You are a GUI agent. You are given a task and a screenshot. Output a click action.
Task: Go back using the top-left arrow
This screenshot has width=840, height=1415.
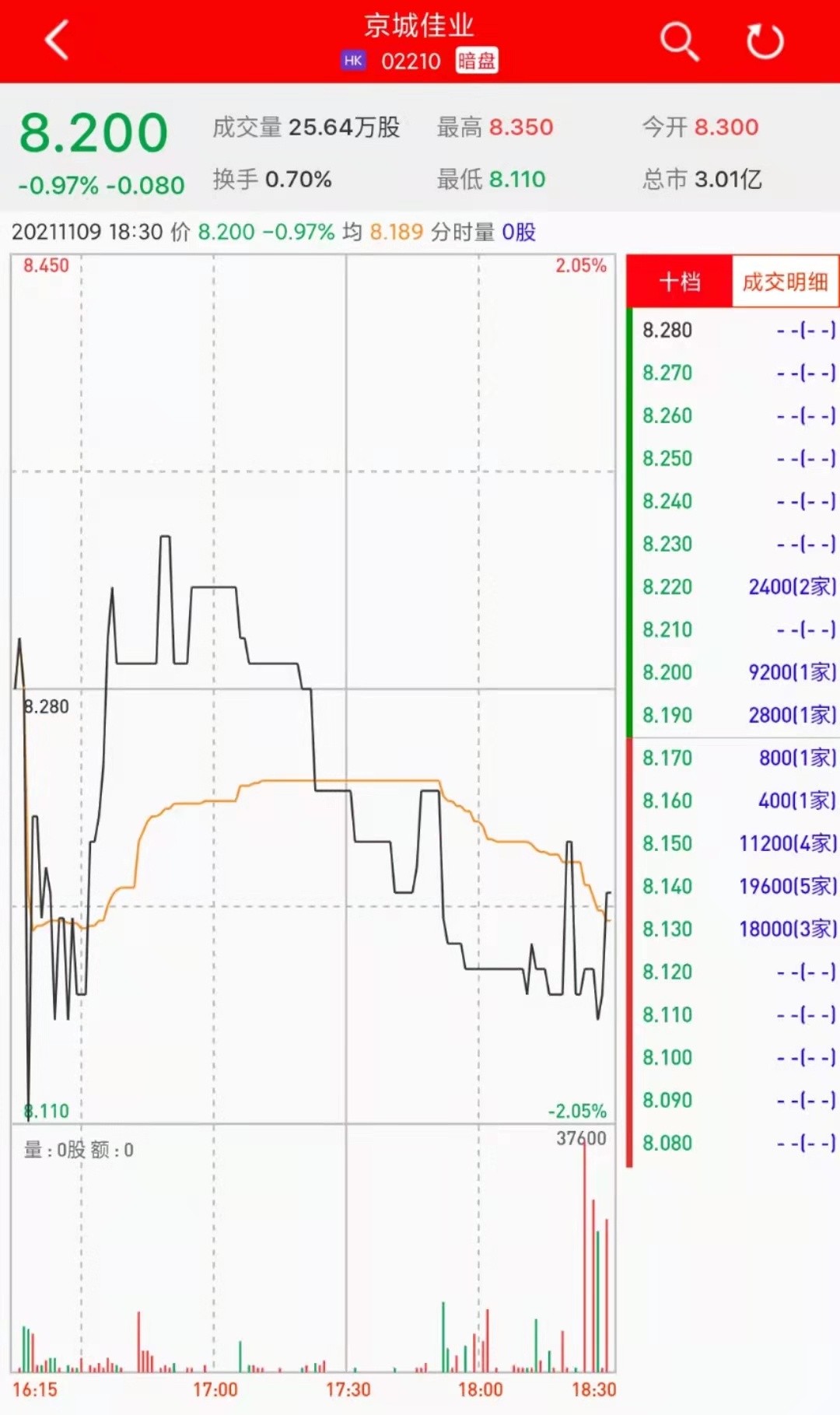point(57,40)
